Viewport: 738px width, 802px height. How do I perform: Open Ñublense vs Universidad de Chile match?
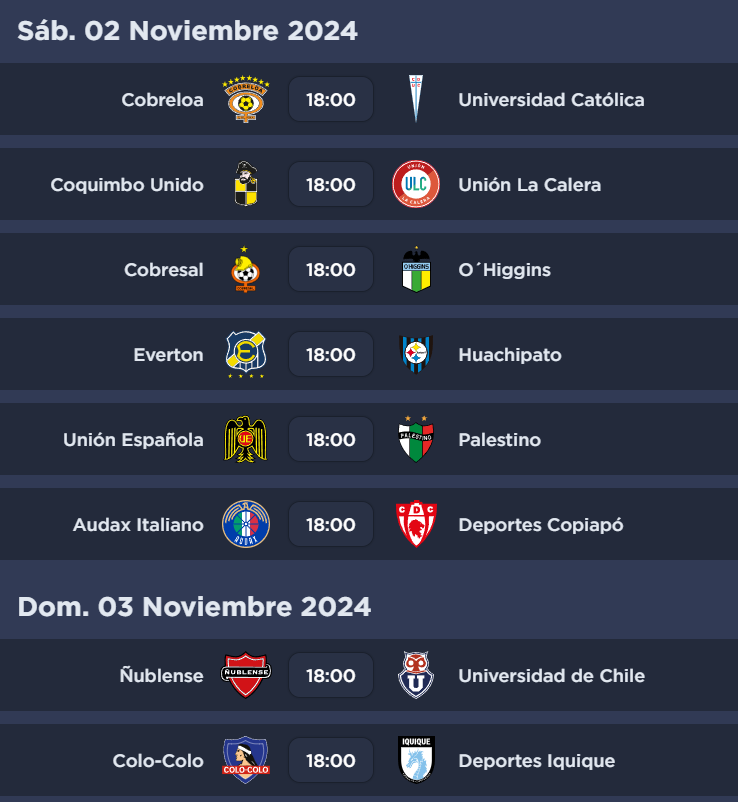click(x=330, y=676)
